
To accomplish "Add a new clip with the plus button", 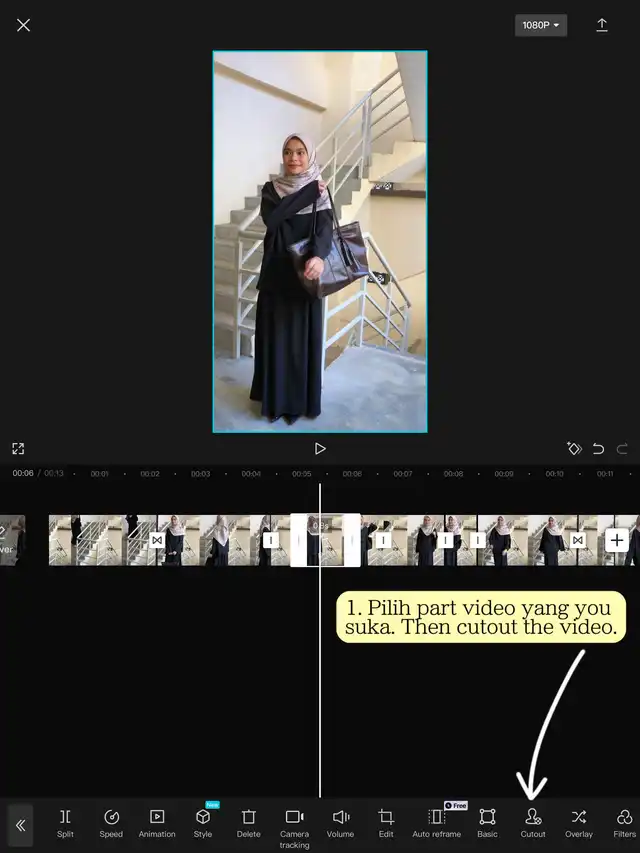I will (617, 540).
